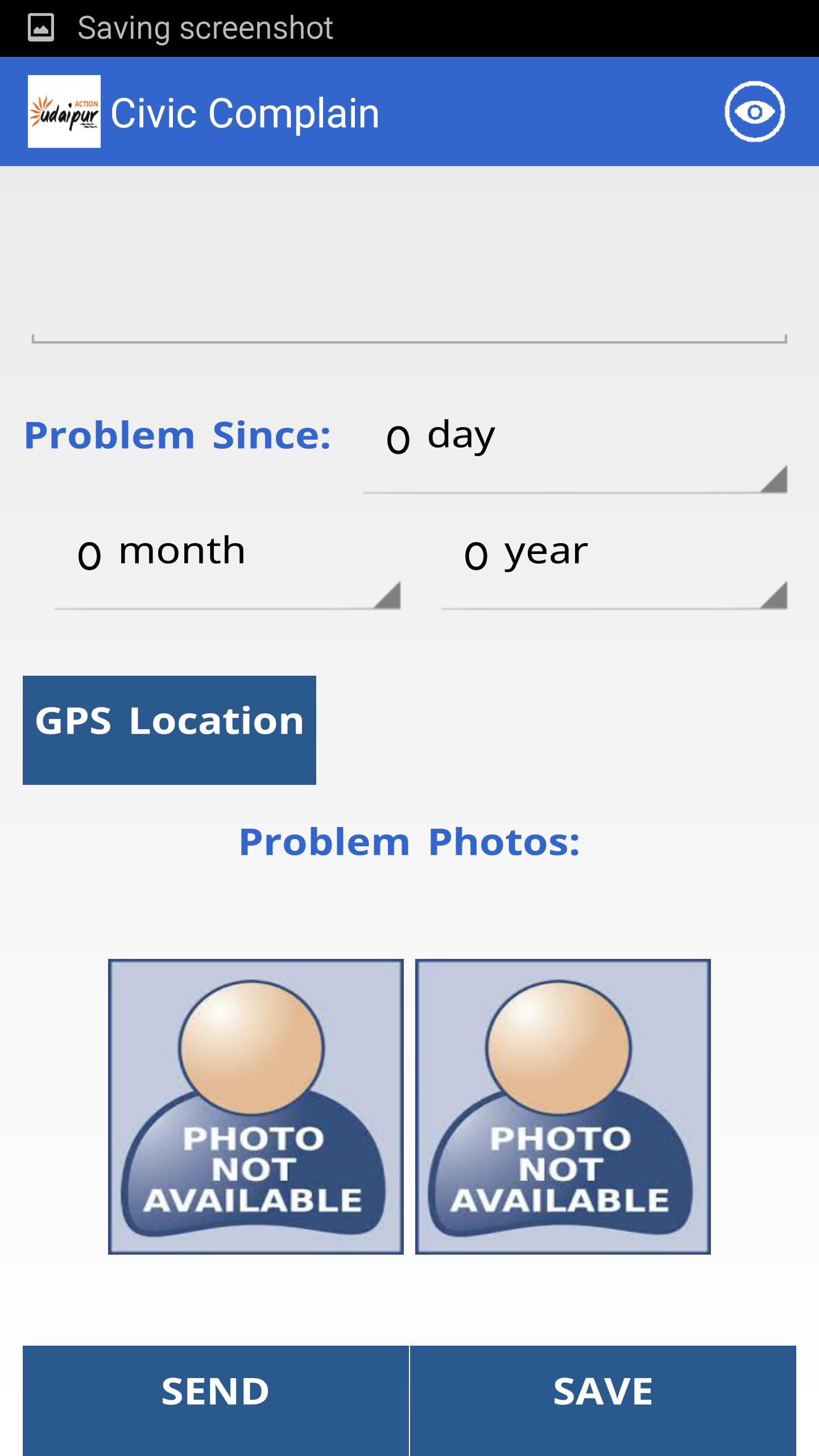819x1456 pixels.
Task: Tap the eye icon in the app bar
Action: (x=754, y=111)
